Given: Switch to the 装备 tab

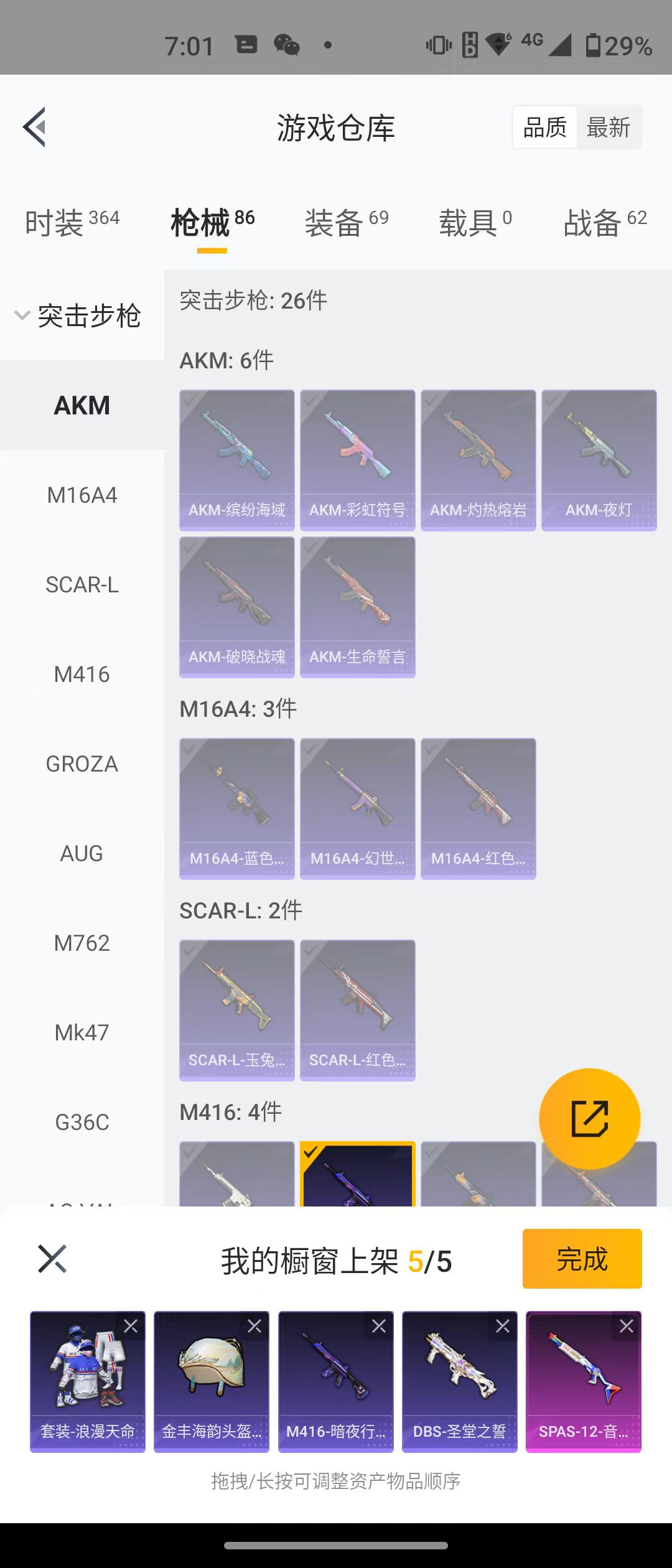Looking at the screenshot, I should (x=346, y=223).
